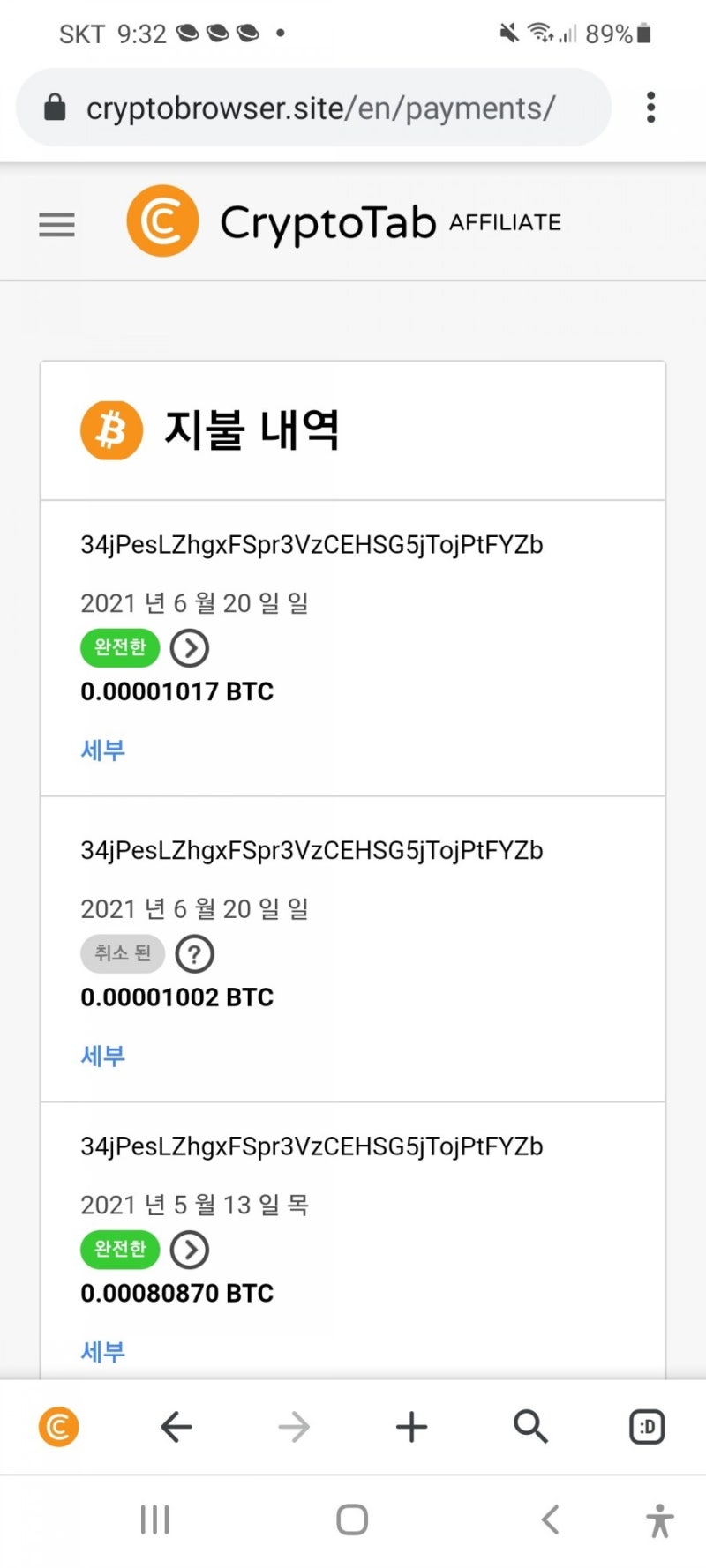Open the browser three-dot overflow menu
This screenshot has width=706, height=1568.
click(x=650, y=107)
